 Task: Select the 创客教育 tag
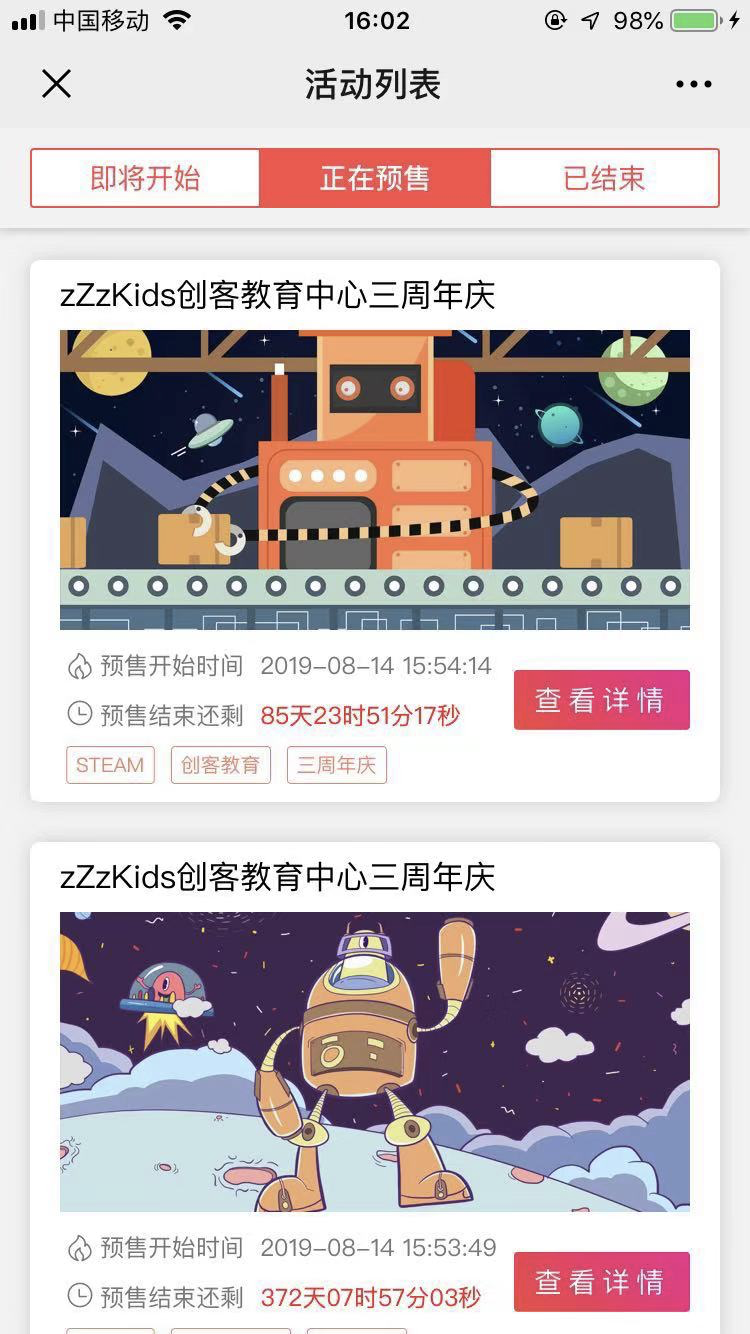pyautogui.click(x=220, y=765)
